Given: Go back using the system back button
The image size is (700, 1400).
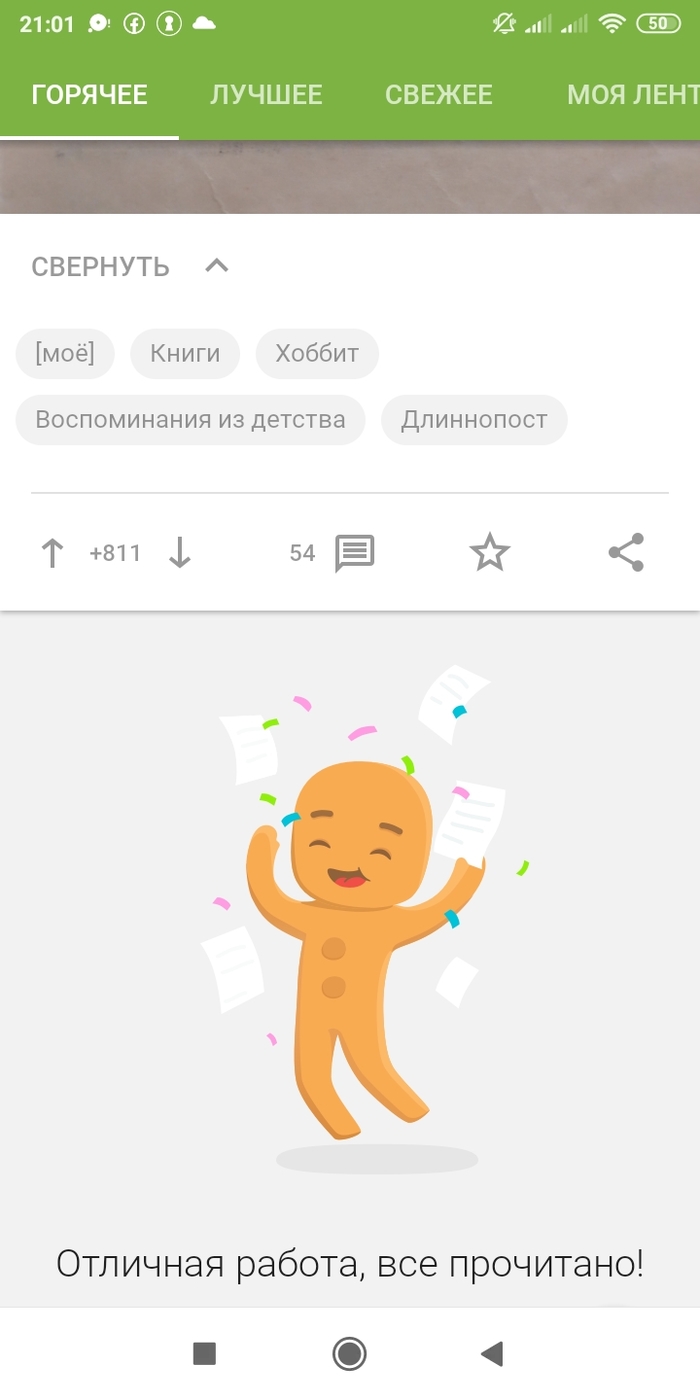Looking at the screenshot, I should 491,1354.
